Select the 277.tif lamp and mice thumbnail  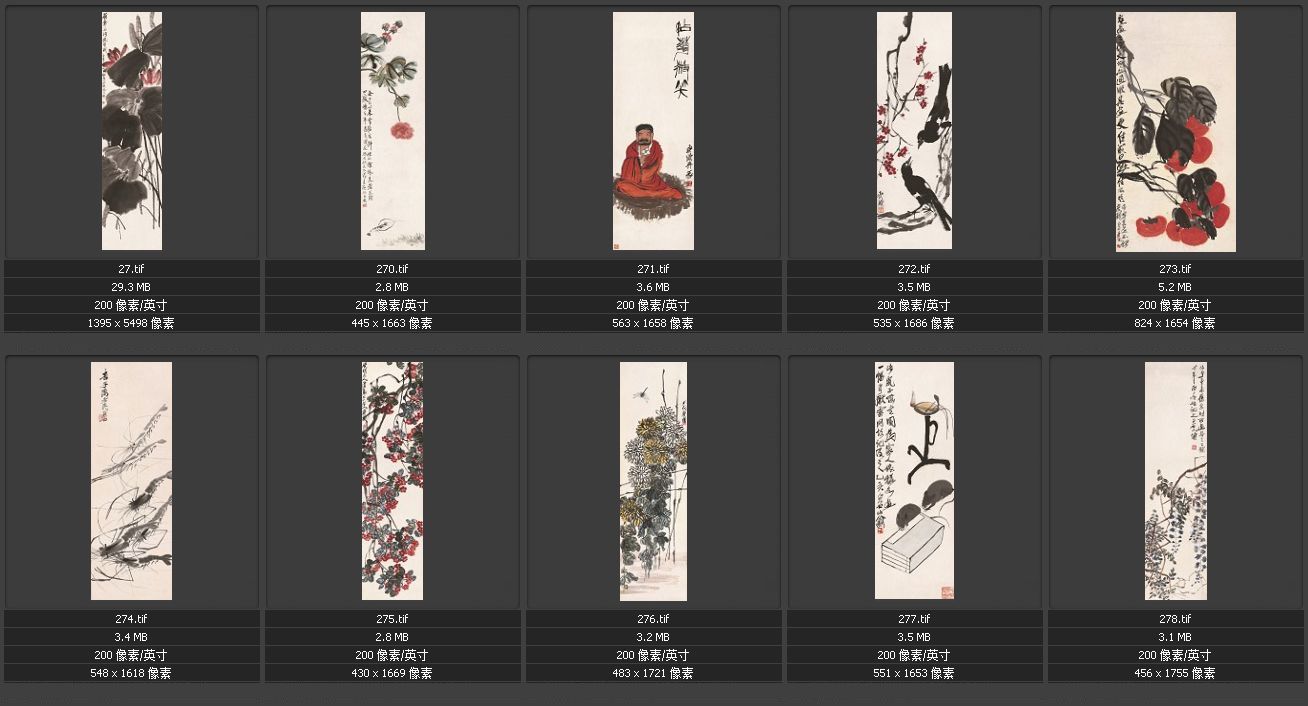pyautogui.click(x=914, y=481)
